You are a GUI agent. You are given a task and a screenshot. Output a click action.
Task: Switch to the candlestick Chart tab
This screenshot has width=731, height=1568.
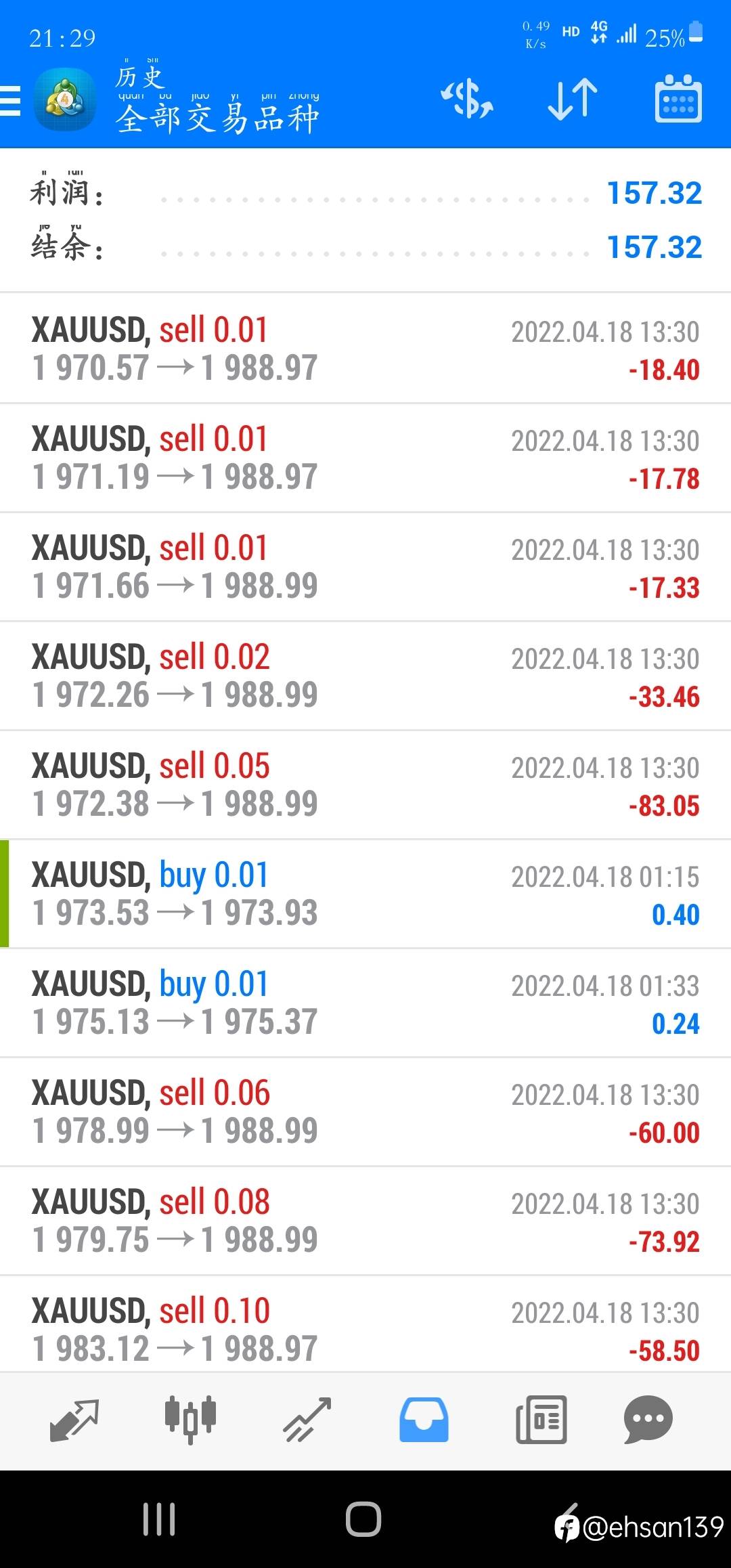tap(190, 1419)
